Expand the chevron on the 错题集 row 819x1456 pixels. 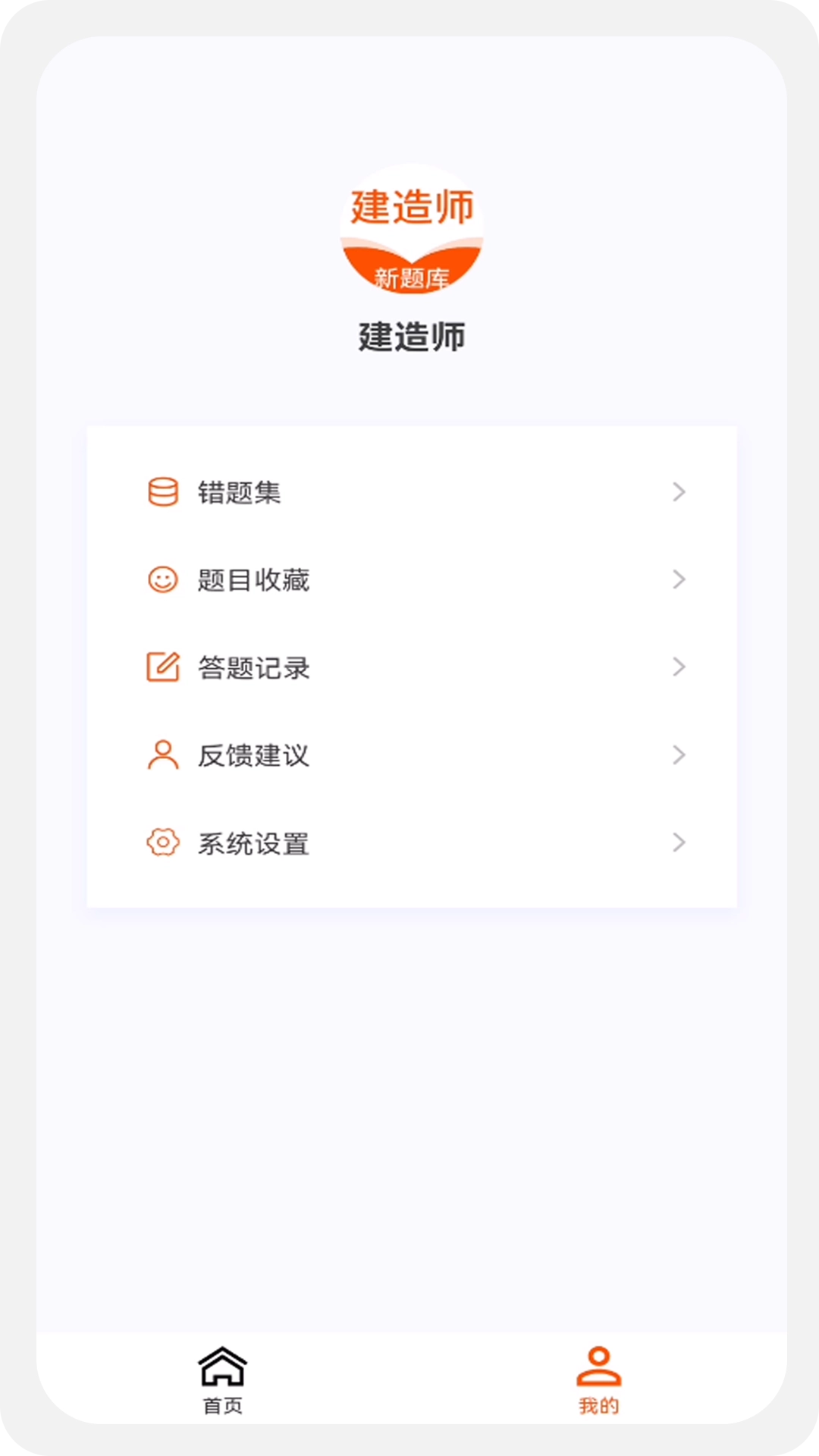(679, 492)
